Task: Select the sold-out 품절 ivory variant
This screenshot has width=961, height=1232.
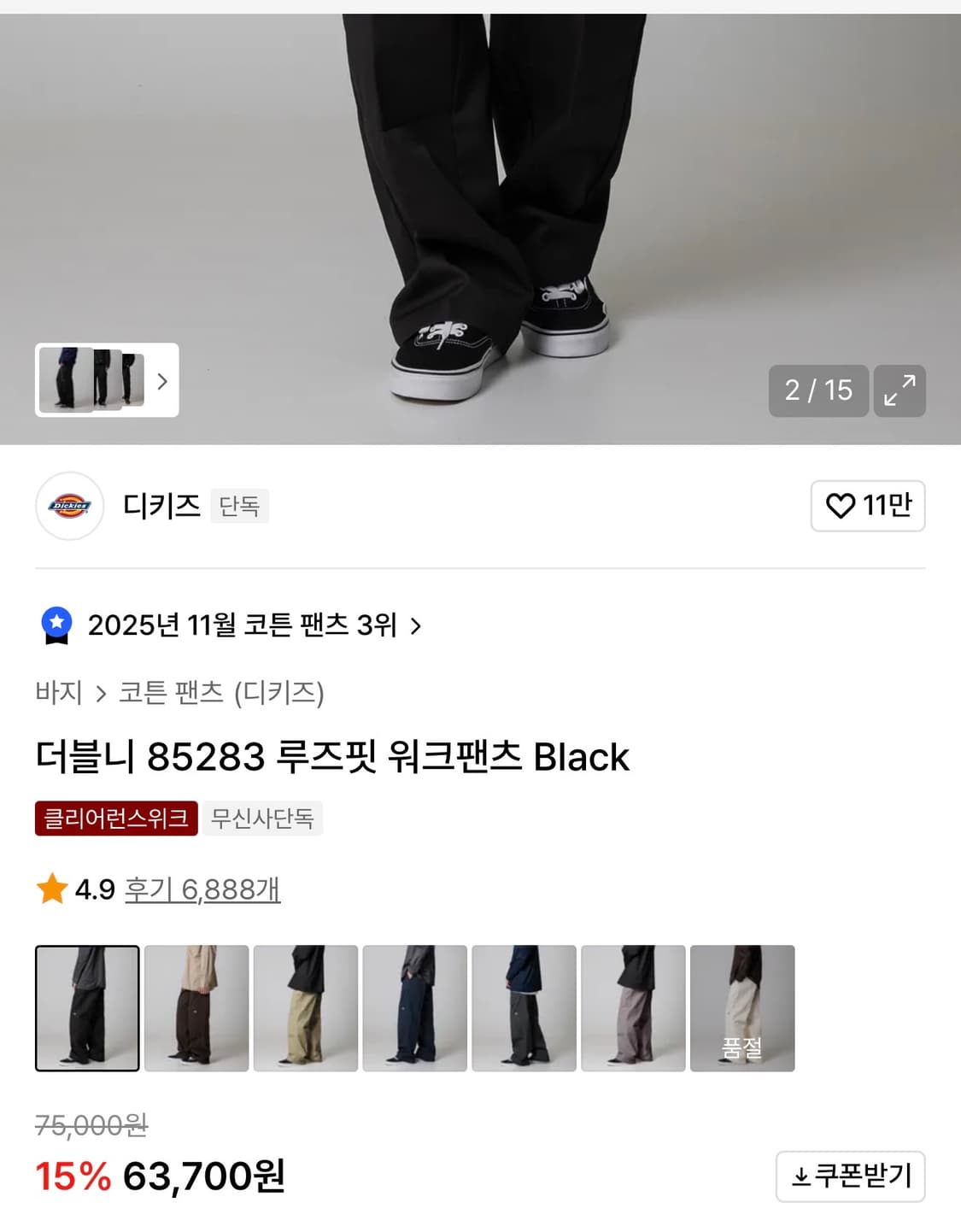Action: point(742,1007)
